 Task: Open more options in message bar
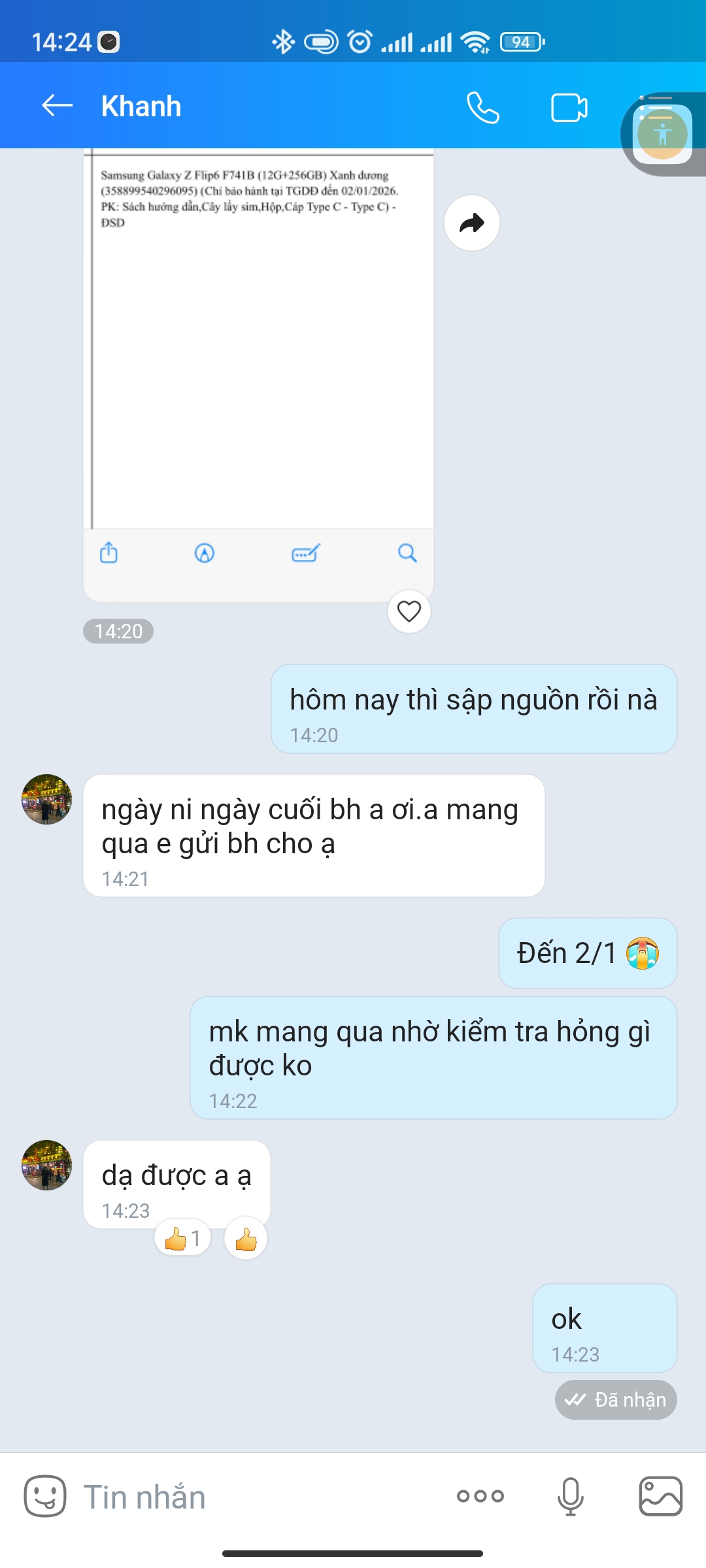coord(480,1496)
